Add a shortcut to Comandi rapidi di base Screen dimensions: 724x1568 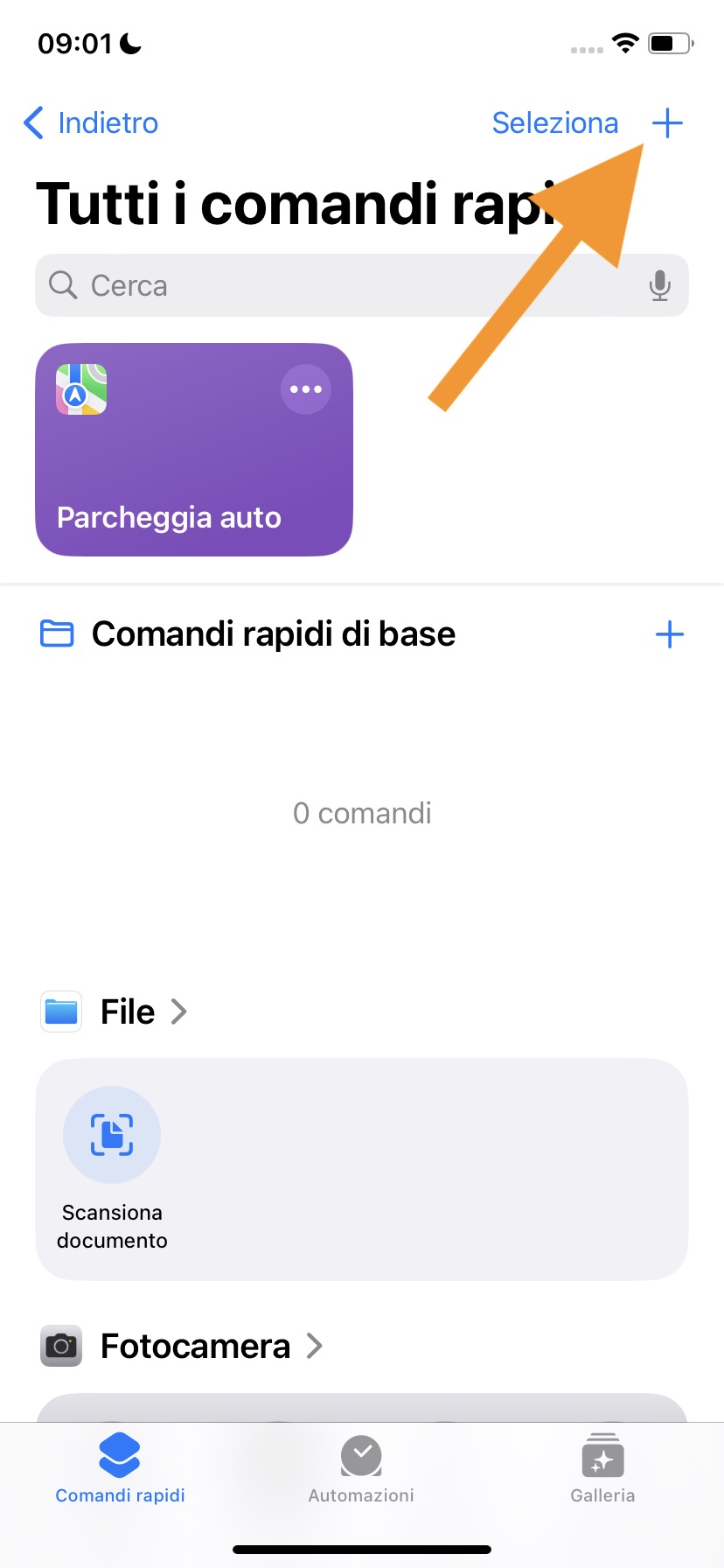[669, 634]
